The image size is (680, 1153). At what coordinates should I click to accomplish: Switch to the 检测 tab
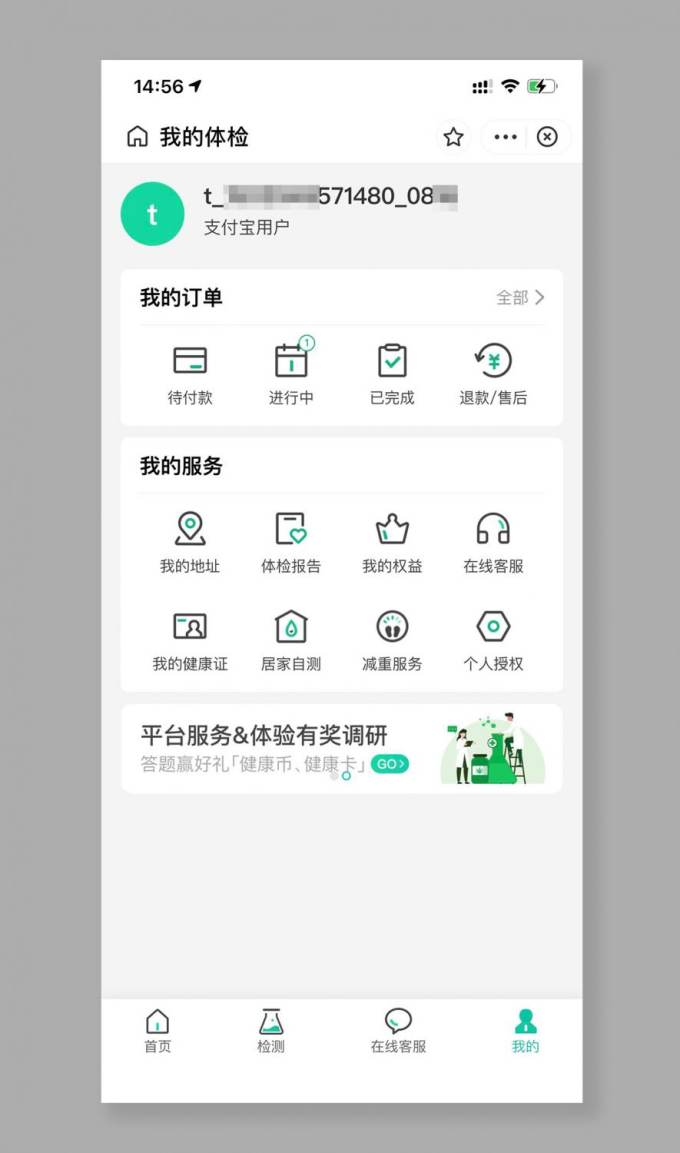coord(271,1031)
